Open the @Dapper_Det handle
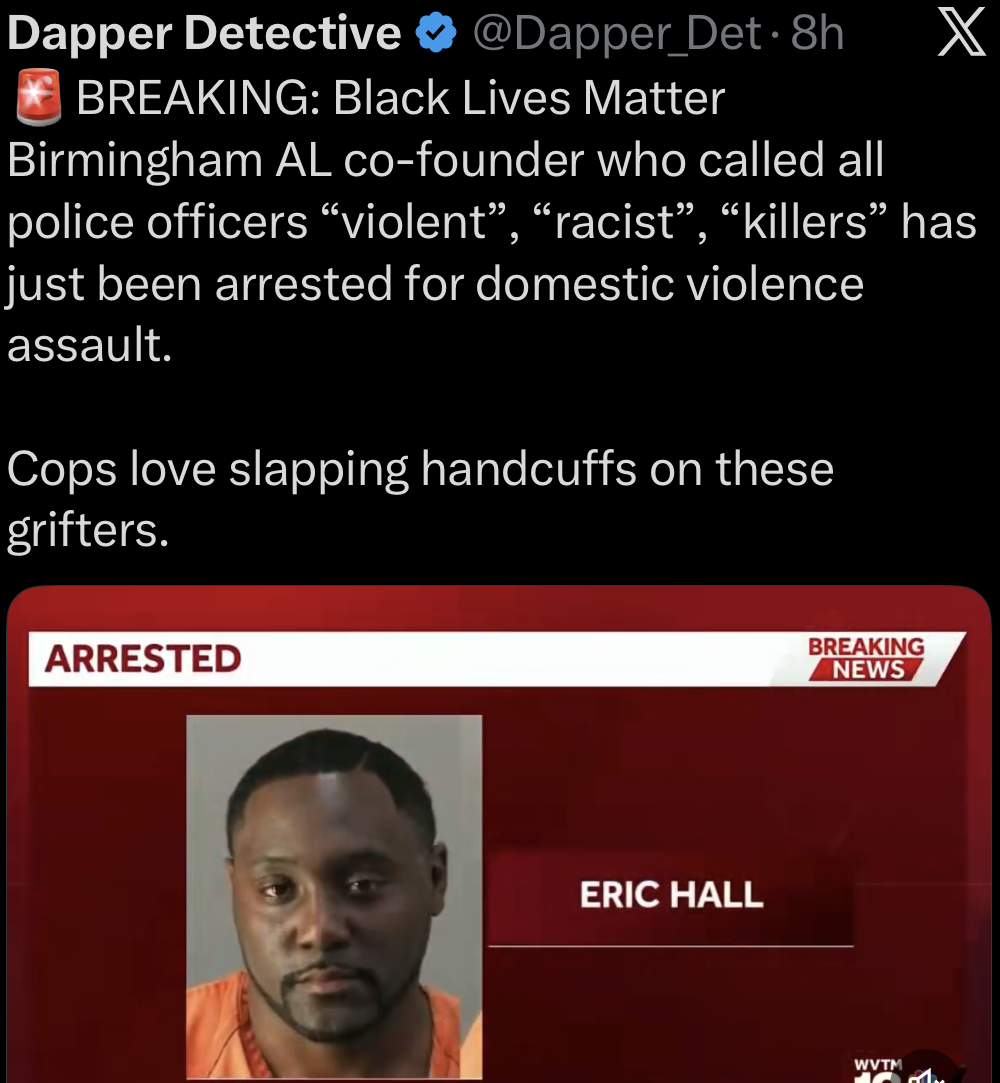The image size is (1000, 1083). tap(617, 34)
